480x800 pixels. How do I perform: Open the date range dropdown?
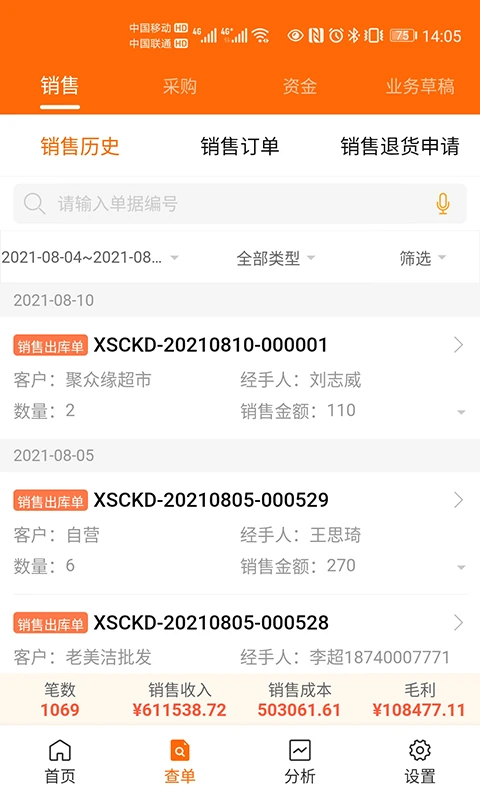click(x=90, y=258)
